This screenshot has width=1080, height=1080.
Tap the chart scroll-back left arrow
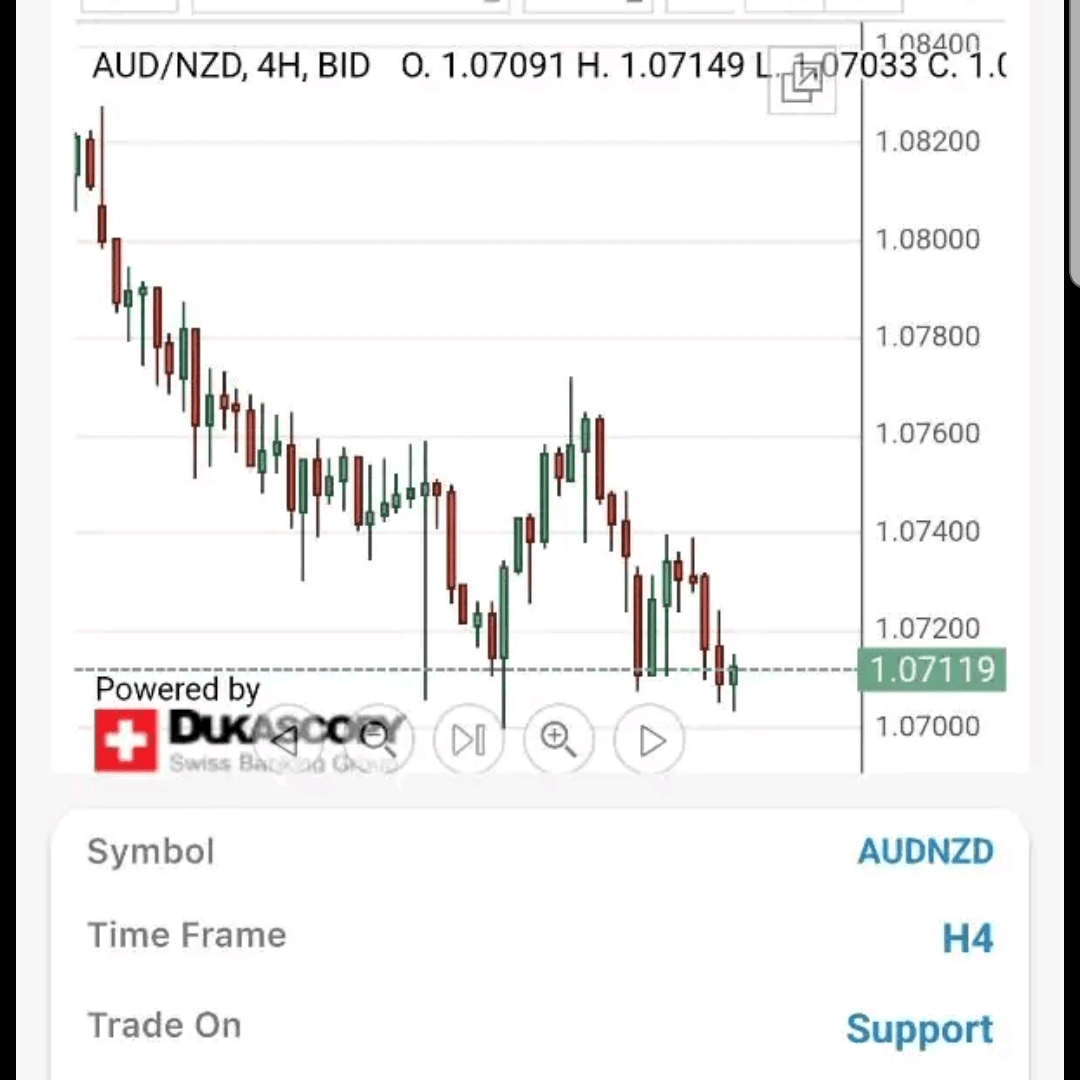point(286,740)
